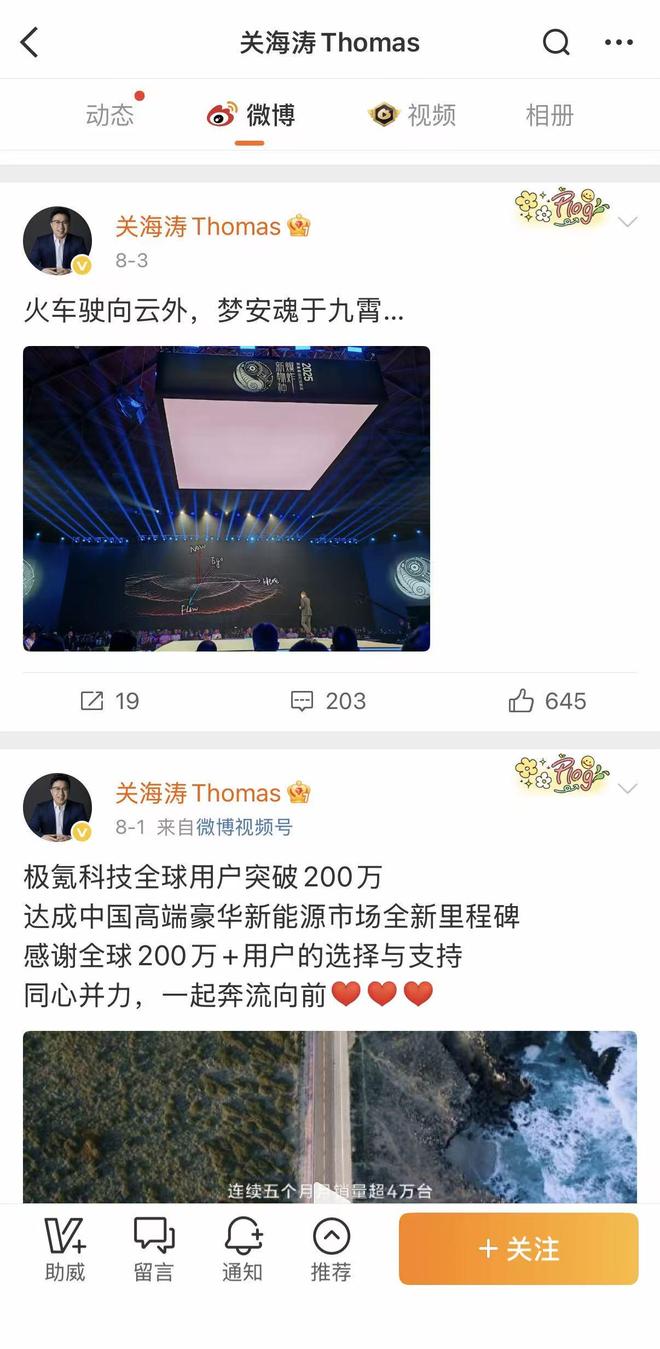Like the 8-3 post with 645 likes
This screenshot has width=660, height=1349.
[x=546, y=701]
